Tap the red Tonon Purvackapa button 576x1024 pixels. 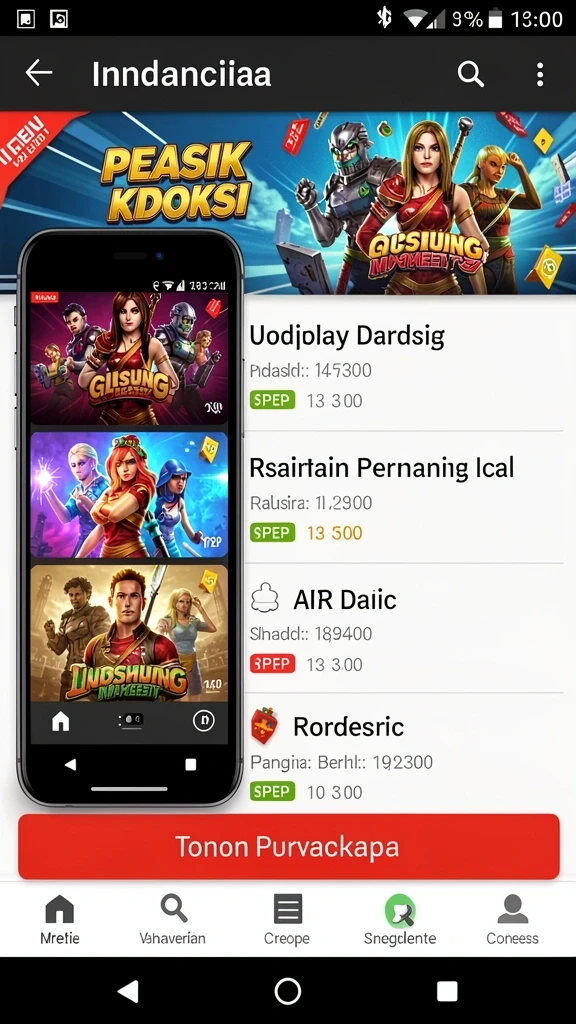click(x=289, y=846)
